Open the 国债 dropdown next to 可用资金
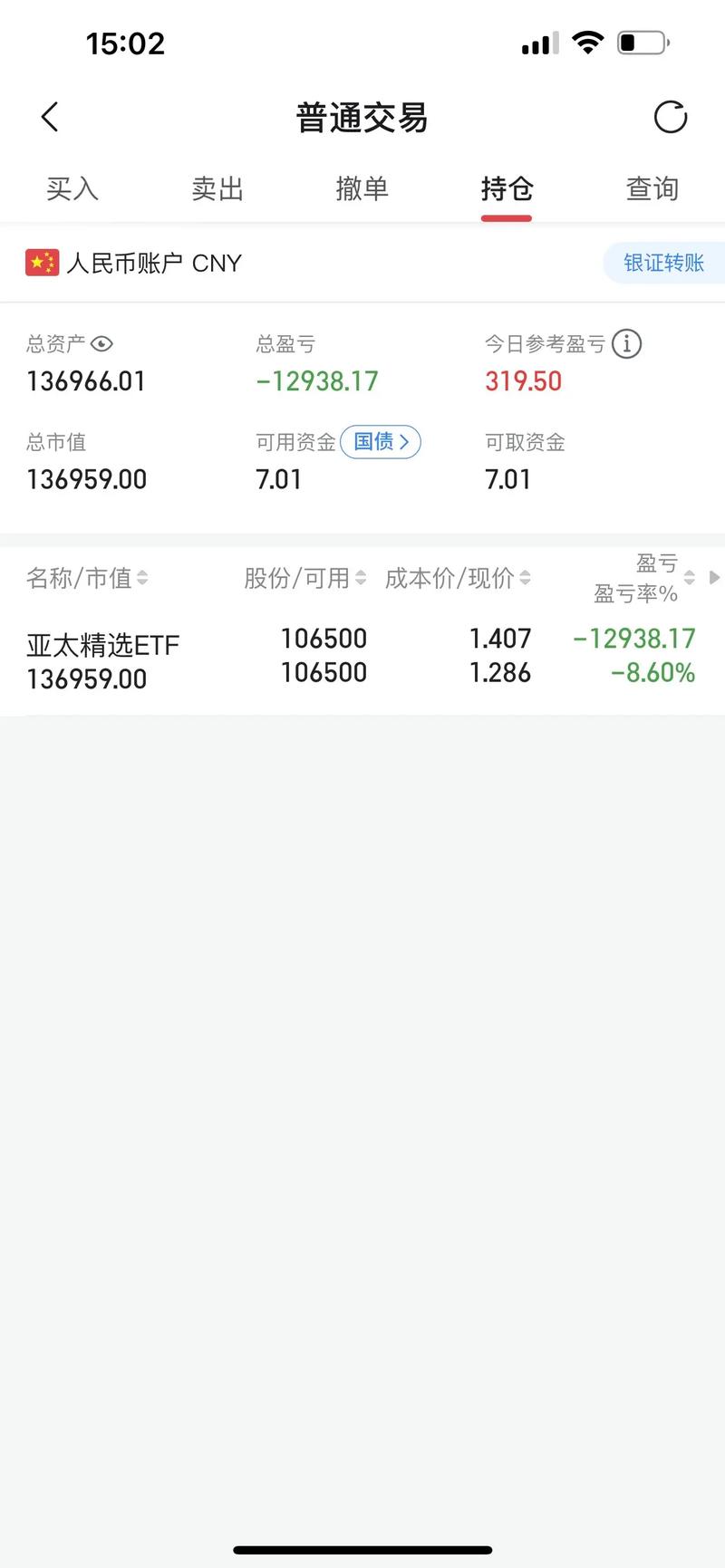This screenshot has height=1568, width=725. 380,442
